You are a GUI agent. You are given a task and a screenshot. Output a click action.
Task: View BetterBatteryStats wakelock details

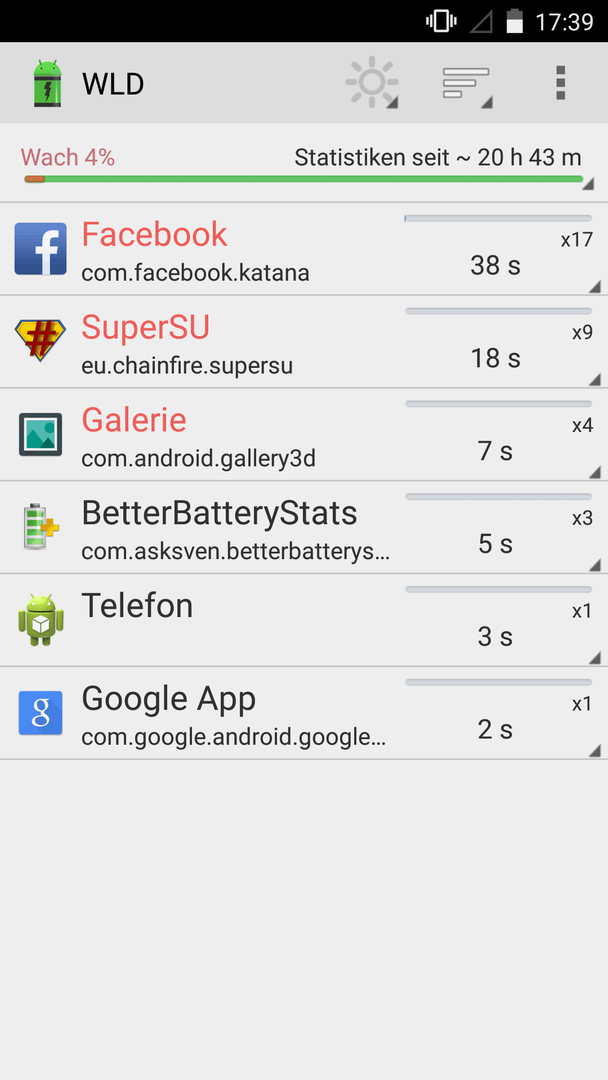tap(304, 528)
